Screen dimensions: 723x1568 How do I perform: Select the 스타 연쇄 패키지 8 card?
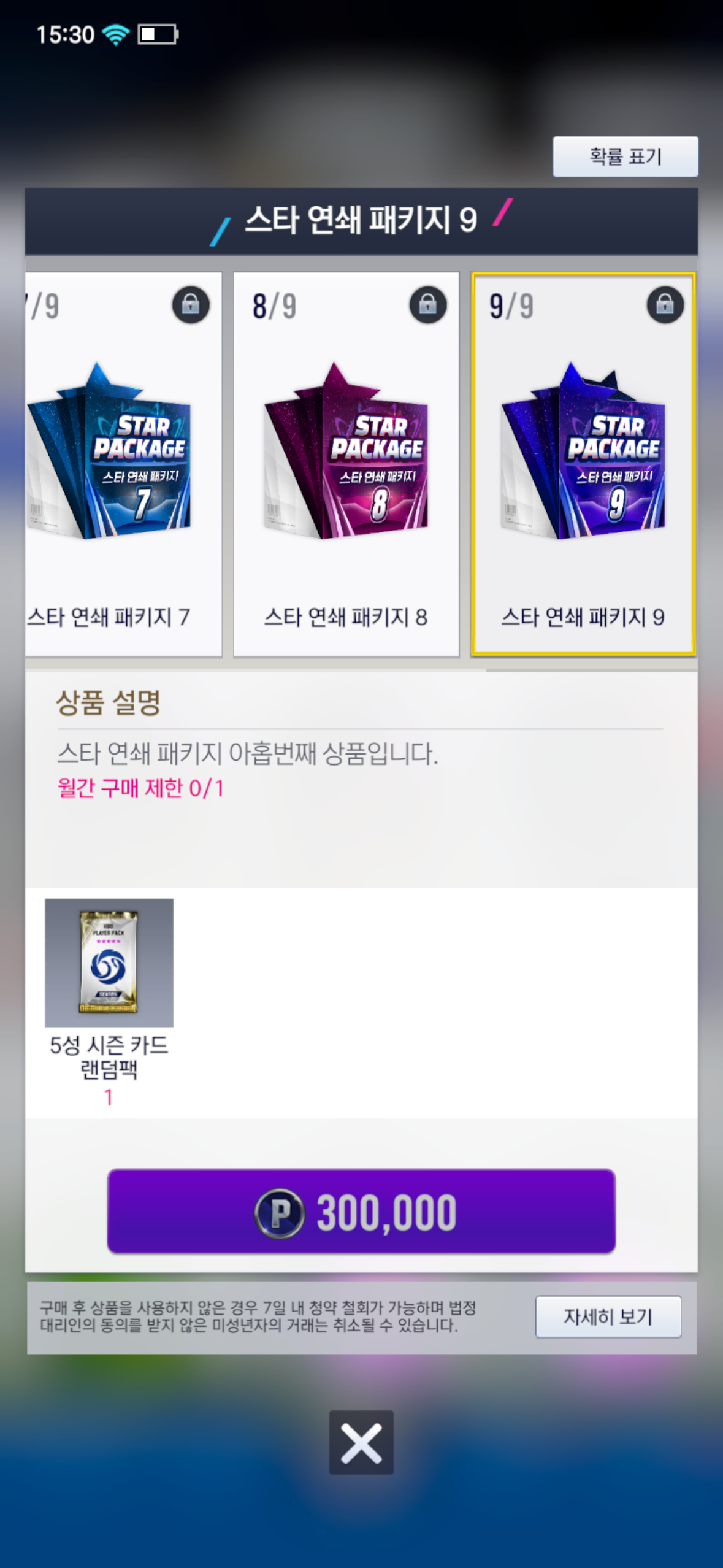pos(346,464)
